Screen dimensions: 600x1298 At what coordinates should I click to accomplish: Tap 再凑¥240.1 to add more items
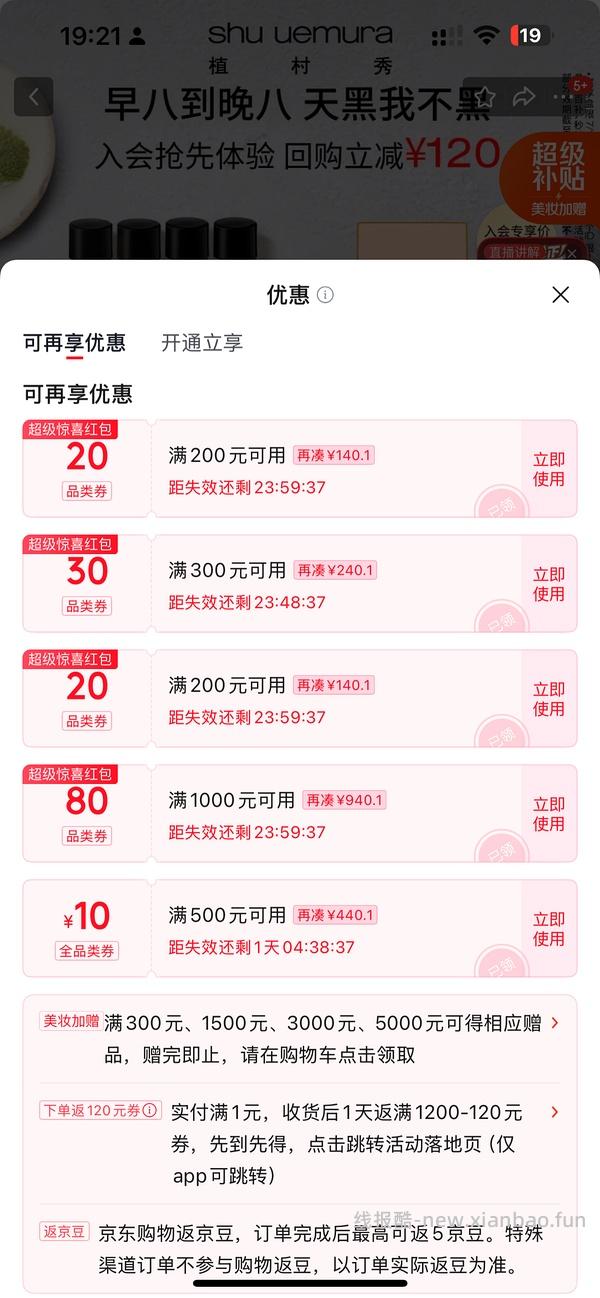[x=334, y=570]
